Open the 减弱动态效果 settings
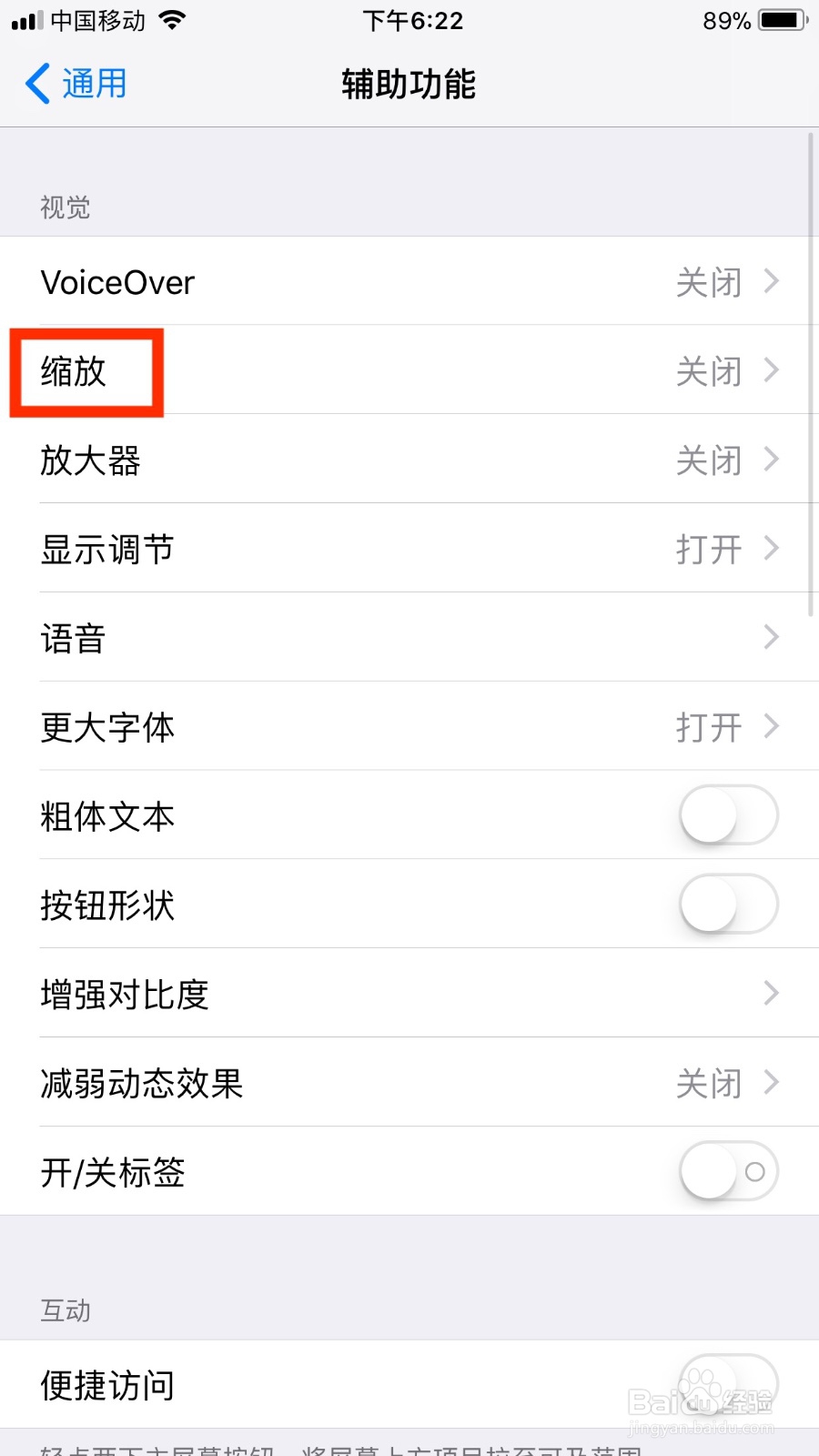 409,1084
